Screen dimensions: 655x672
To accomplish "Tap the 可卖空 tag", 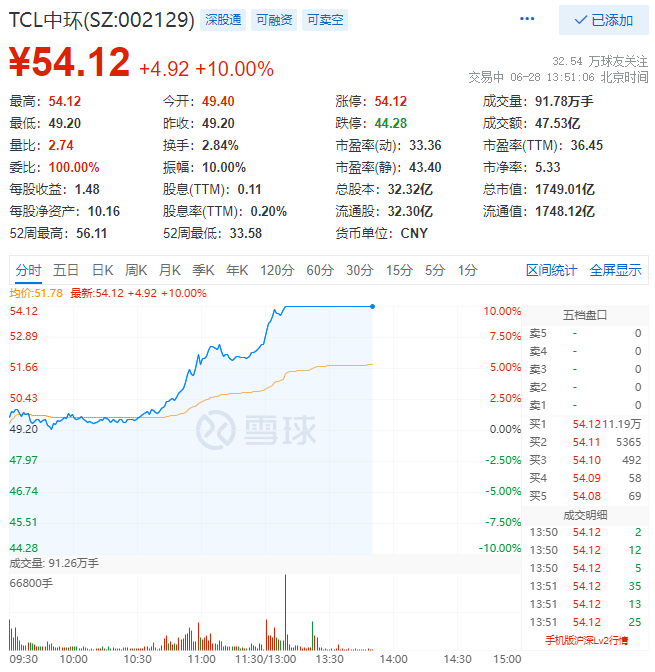I will [325, 20].
